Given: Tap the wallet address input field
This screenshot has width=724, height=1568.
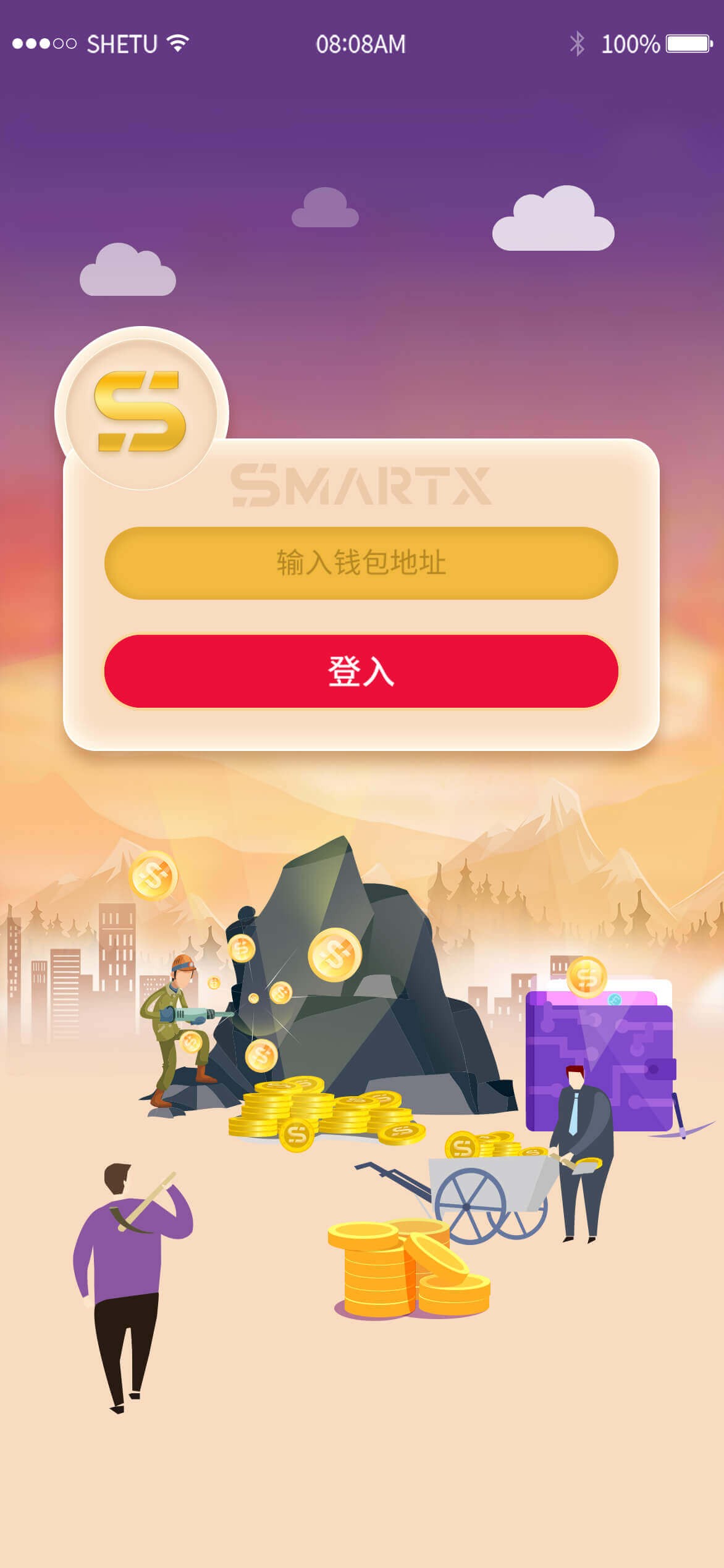Looking at the screenshot, I should coord(361,563).
